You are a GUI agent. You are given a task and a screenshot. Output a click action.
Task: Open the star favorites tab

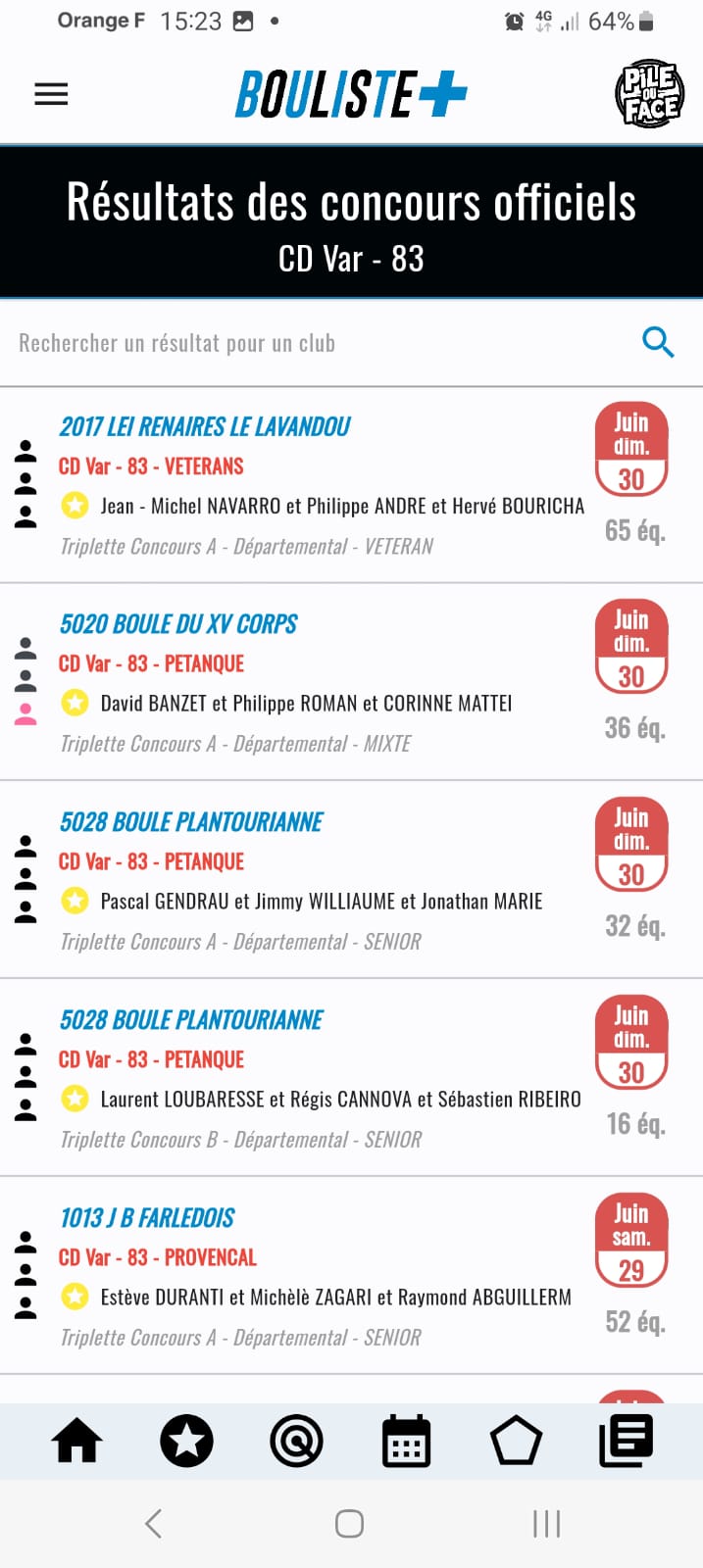point(186,1441)
